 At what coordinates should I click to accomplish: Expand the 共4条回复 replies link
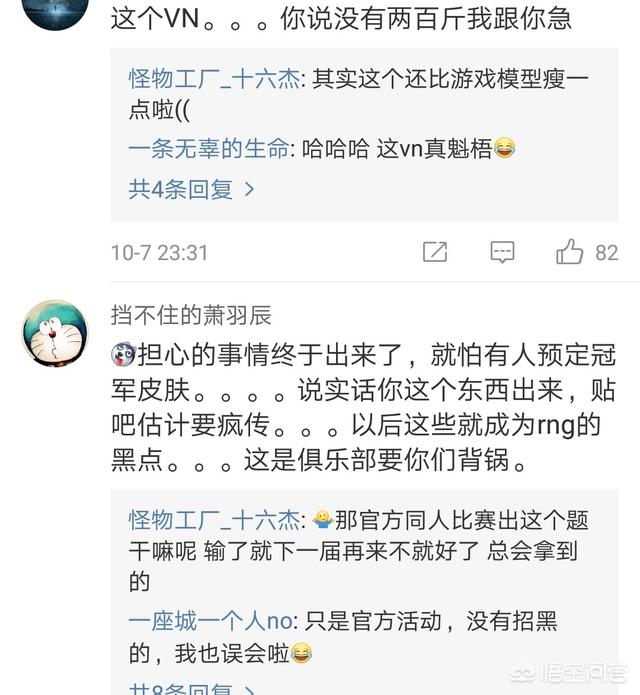pos(191,188)
